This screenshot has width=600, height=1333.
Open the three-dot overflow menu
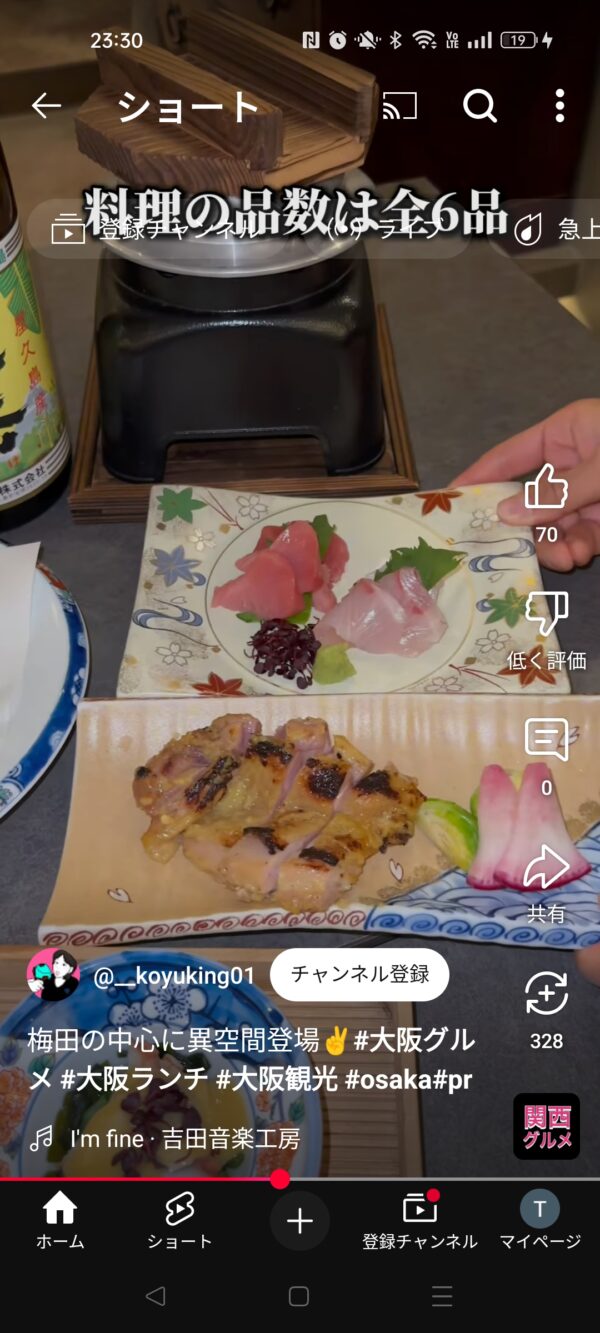559,105
